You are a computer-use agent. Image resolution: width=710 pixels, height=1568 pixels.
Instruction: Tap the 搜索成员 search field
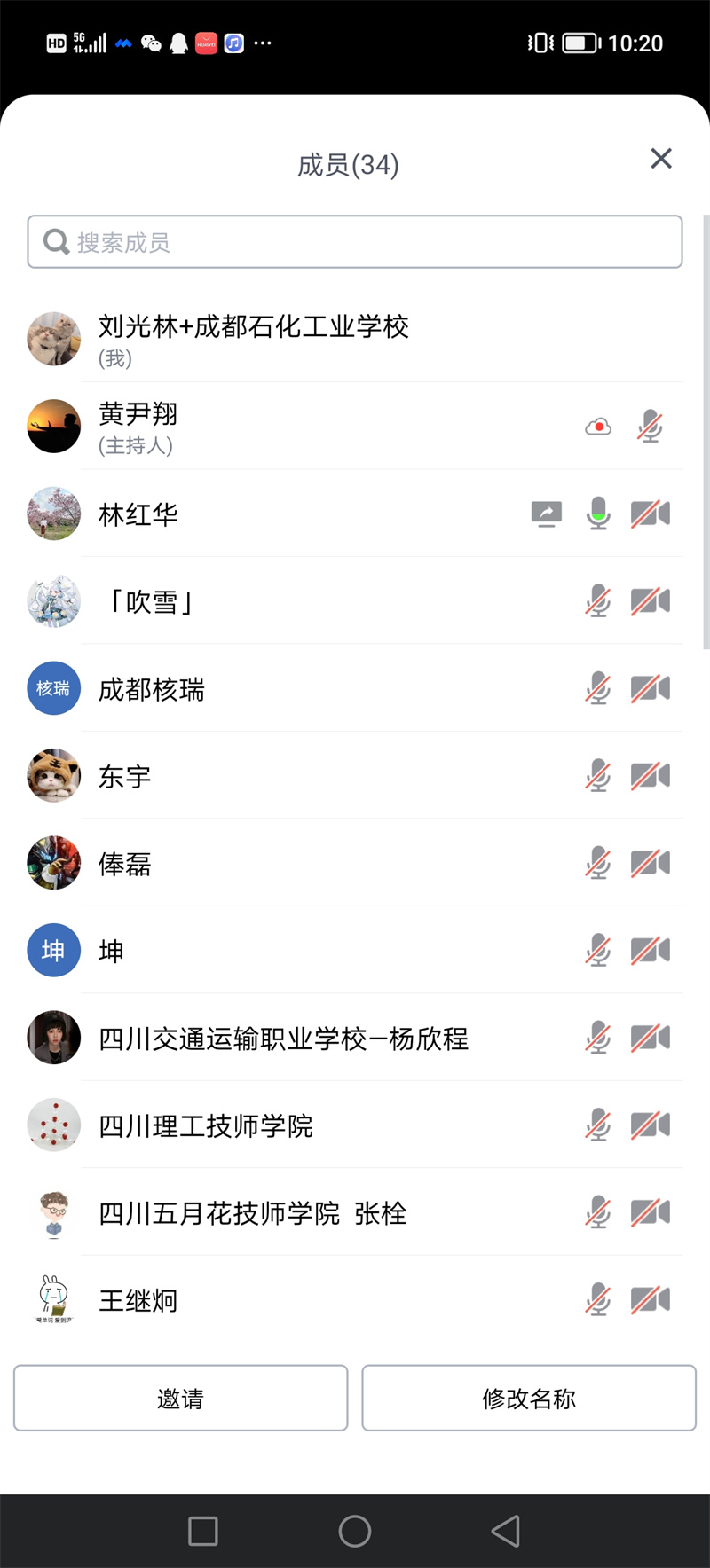pos(355,241)
